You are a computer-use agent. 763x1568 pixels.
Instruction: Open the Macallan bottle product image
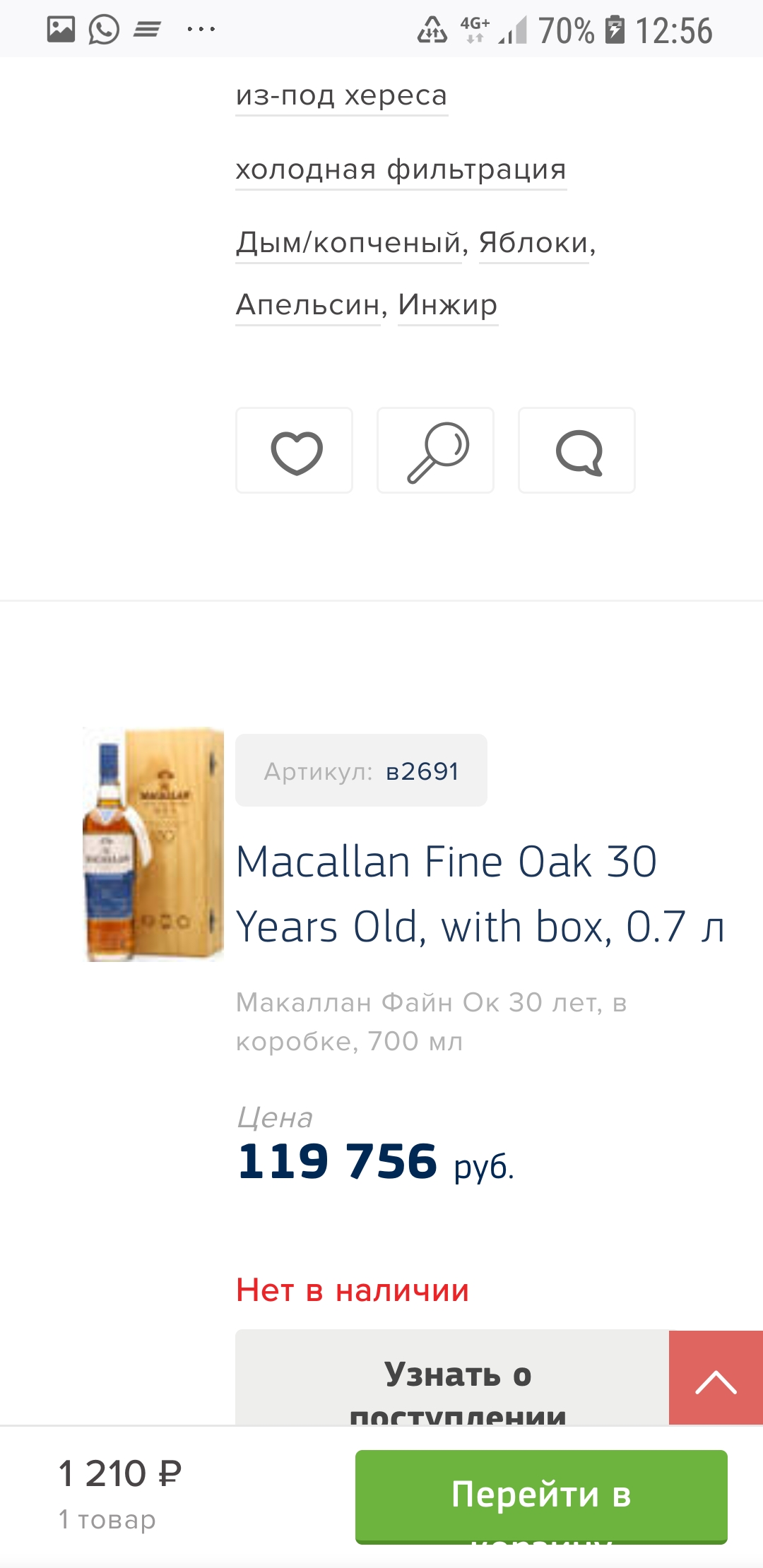[153, 844]
